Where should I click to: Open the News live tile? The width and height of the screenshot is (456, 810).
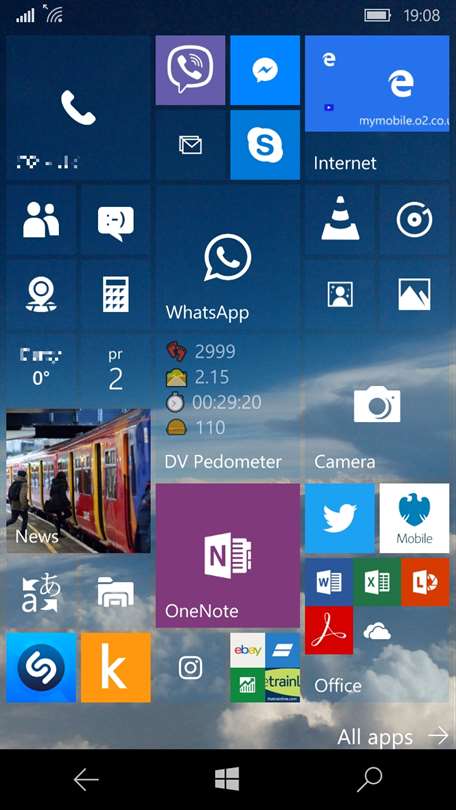[x=78, y=481]
